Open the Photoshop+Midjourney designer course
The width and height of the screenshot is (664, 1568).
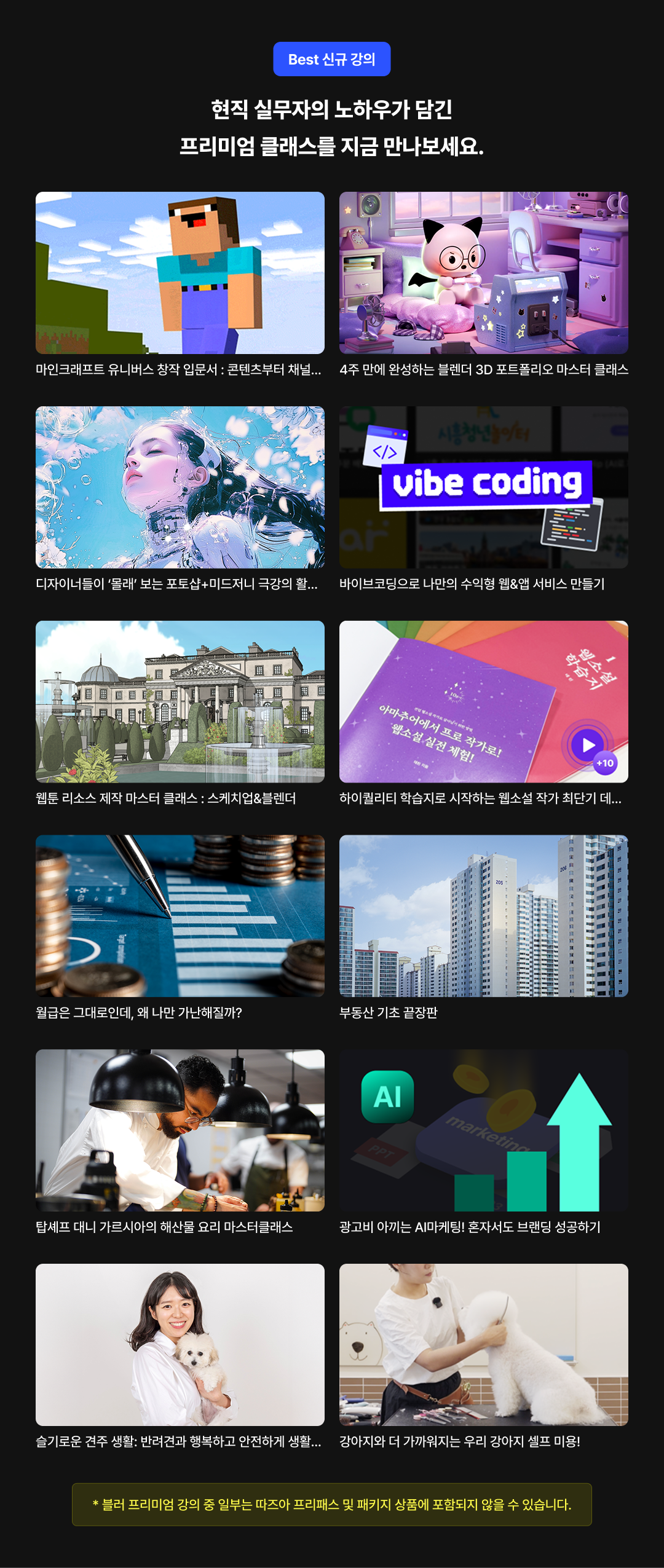click(180, 487)
